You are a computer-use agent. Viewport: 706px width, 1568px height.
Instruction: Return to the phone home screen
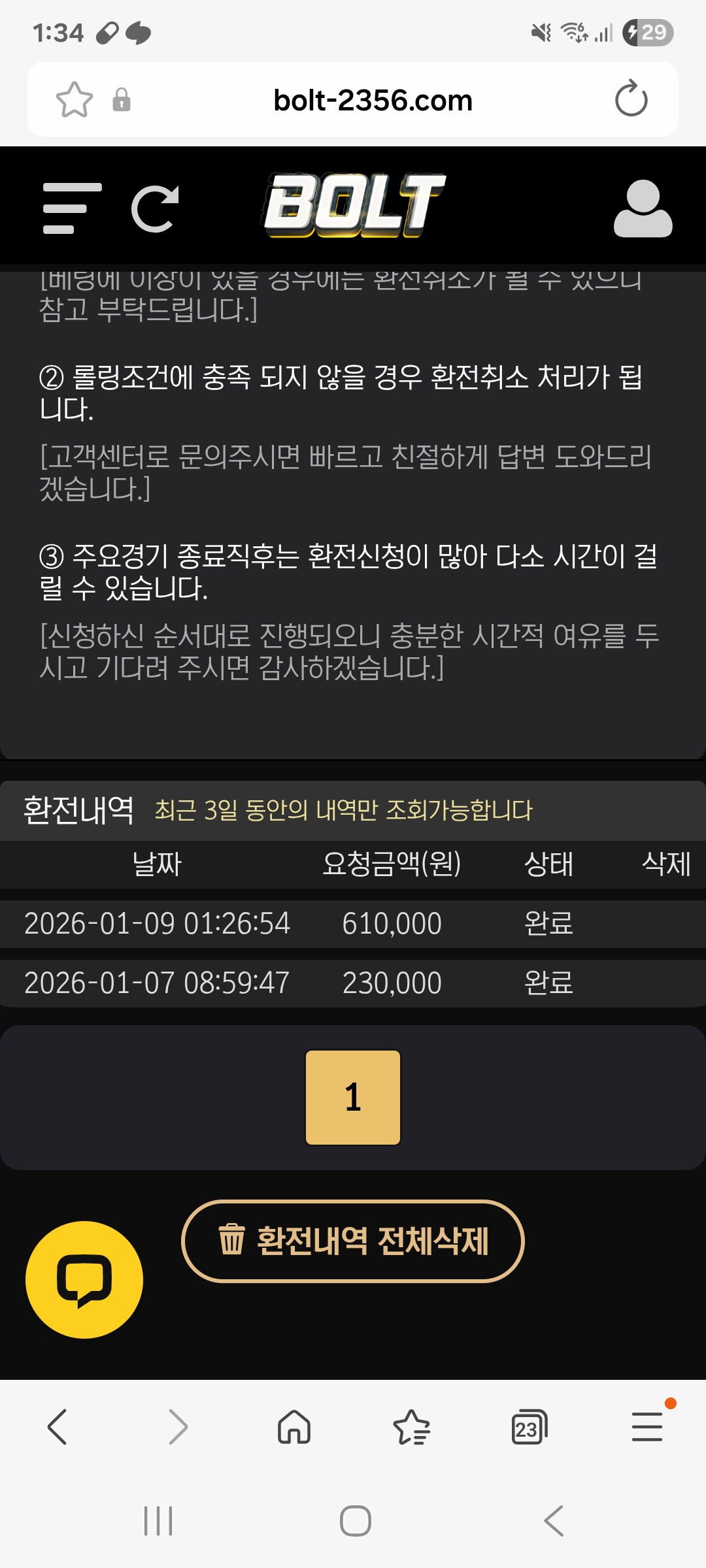click(355, 1520)
